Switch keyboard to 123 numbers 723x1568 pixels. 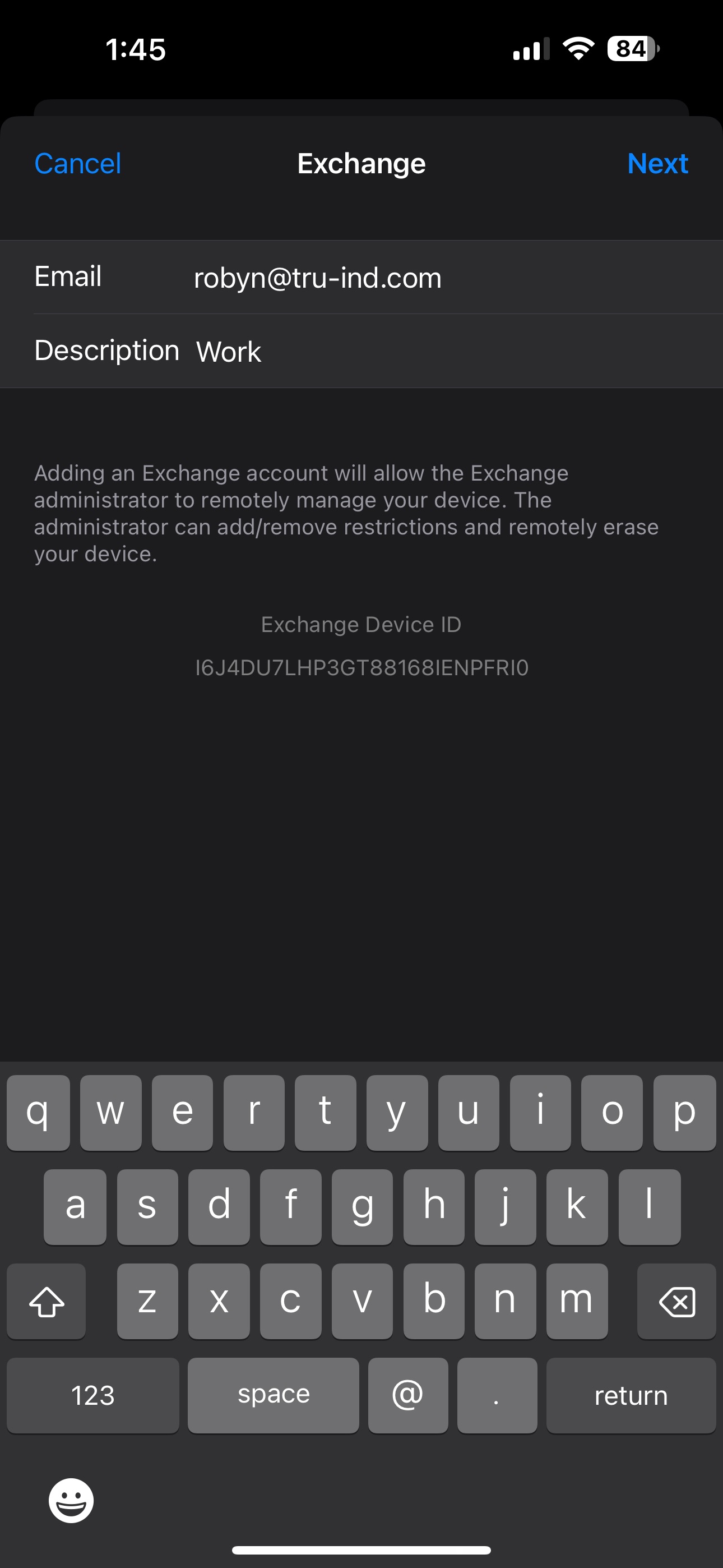tap(92, 1395)
